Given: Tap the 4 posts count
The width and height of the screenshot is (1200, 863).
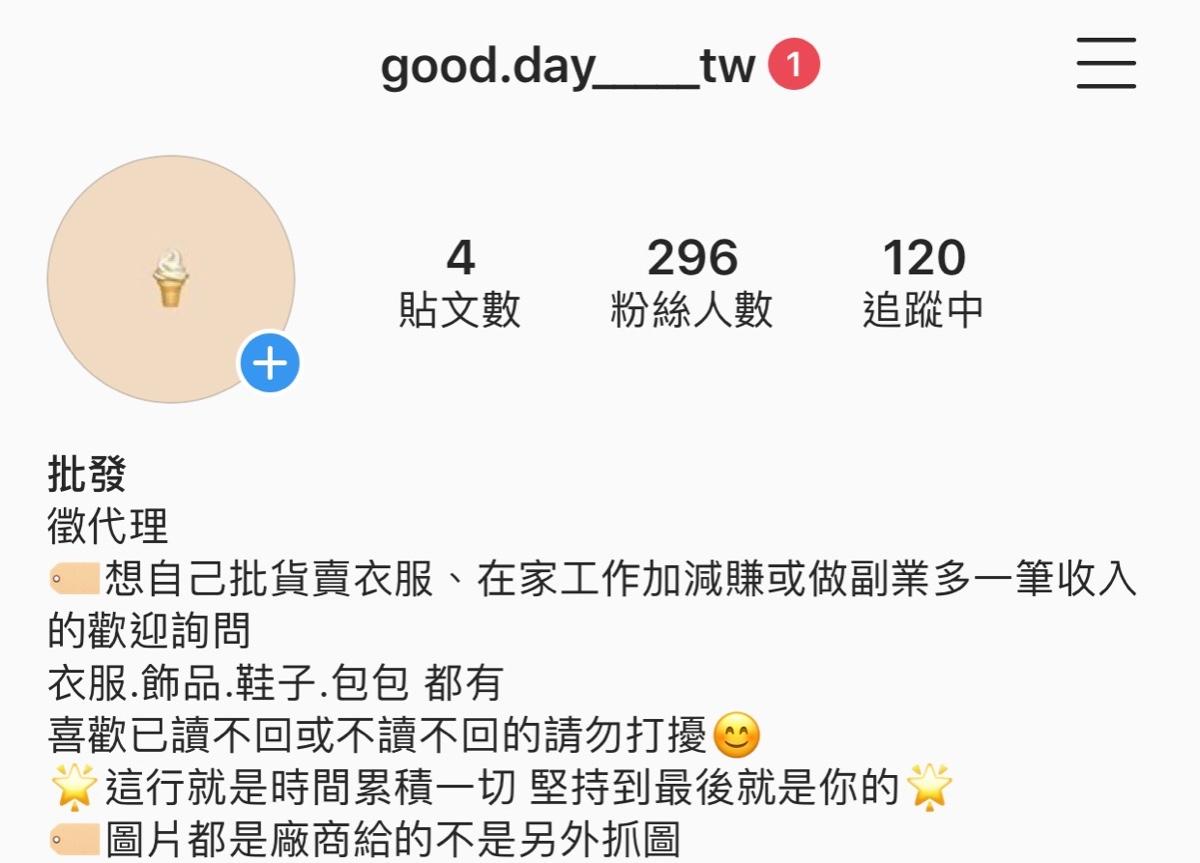Looking at the screenshot, I should click(460, 284).
